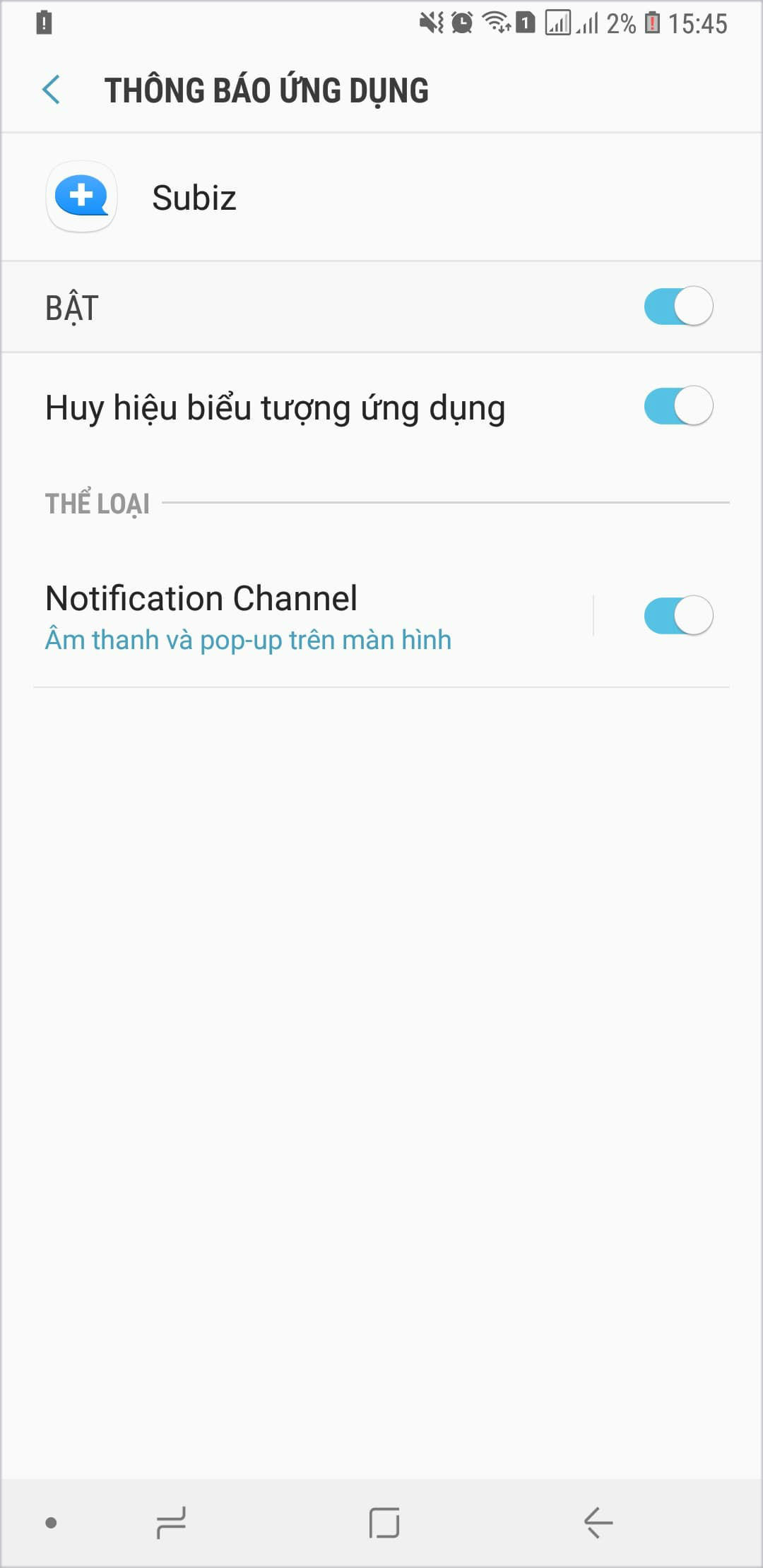Tap the battery icon in status bar

point(650,23)
